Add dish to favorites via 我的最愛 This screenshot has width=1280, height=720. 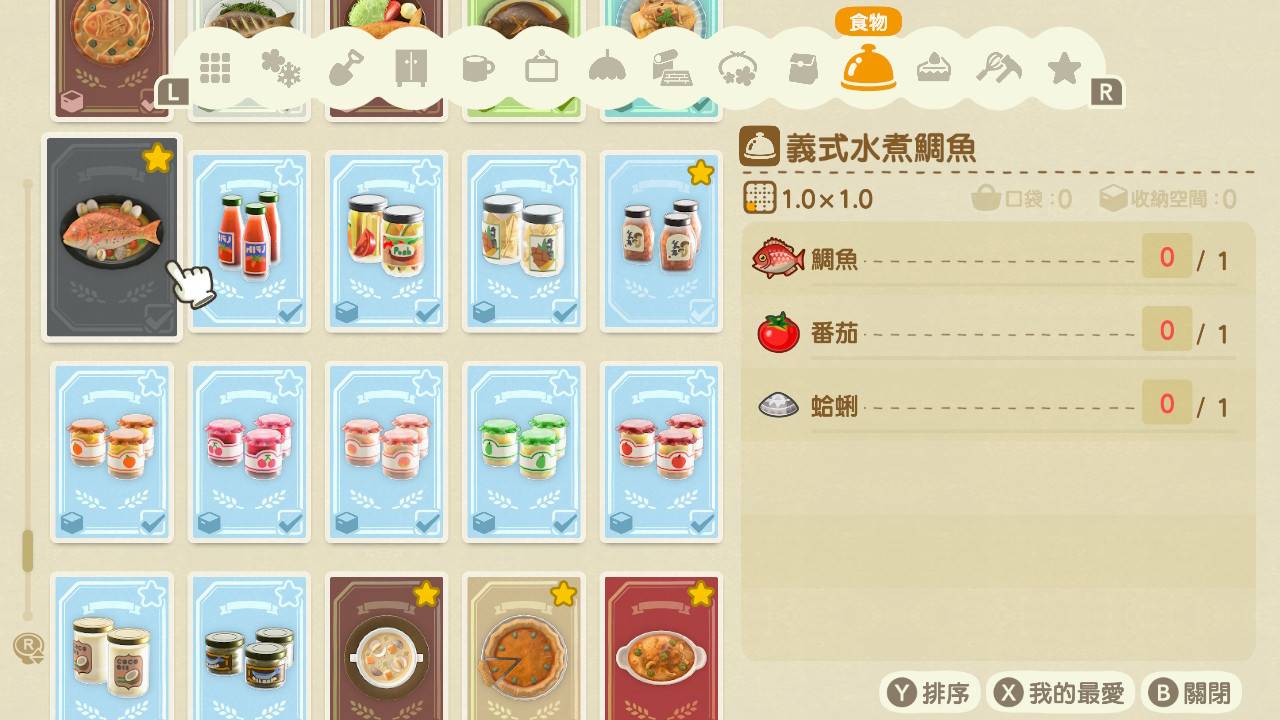click(x=1060, y=692)
